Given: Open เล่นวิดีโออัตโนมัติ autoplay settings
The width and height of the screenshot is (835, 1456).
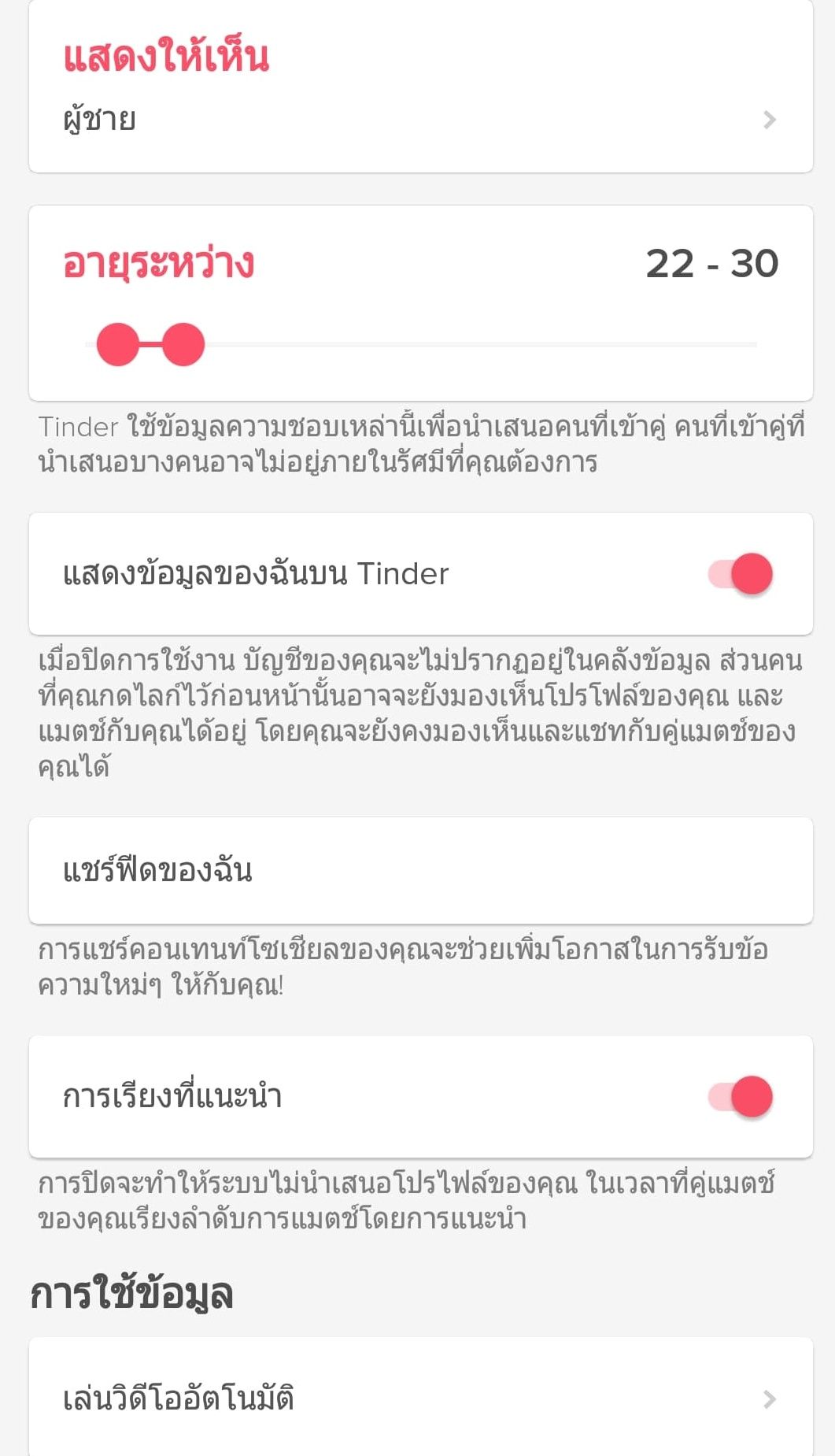Looking at the screenshot, I should click(420, 1399).
